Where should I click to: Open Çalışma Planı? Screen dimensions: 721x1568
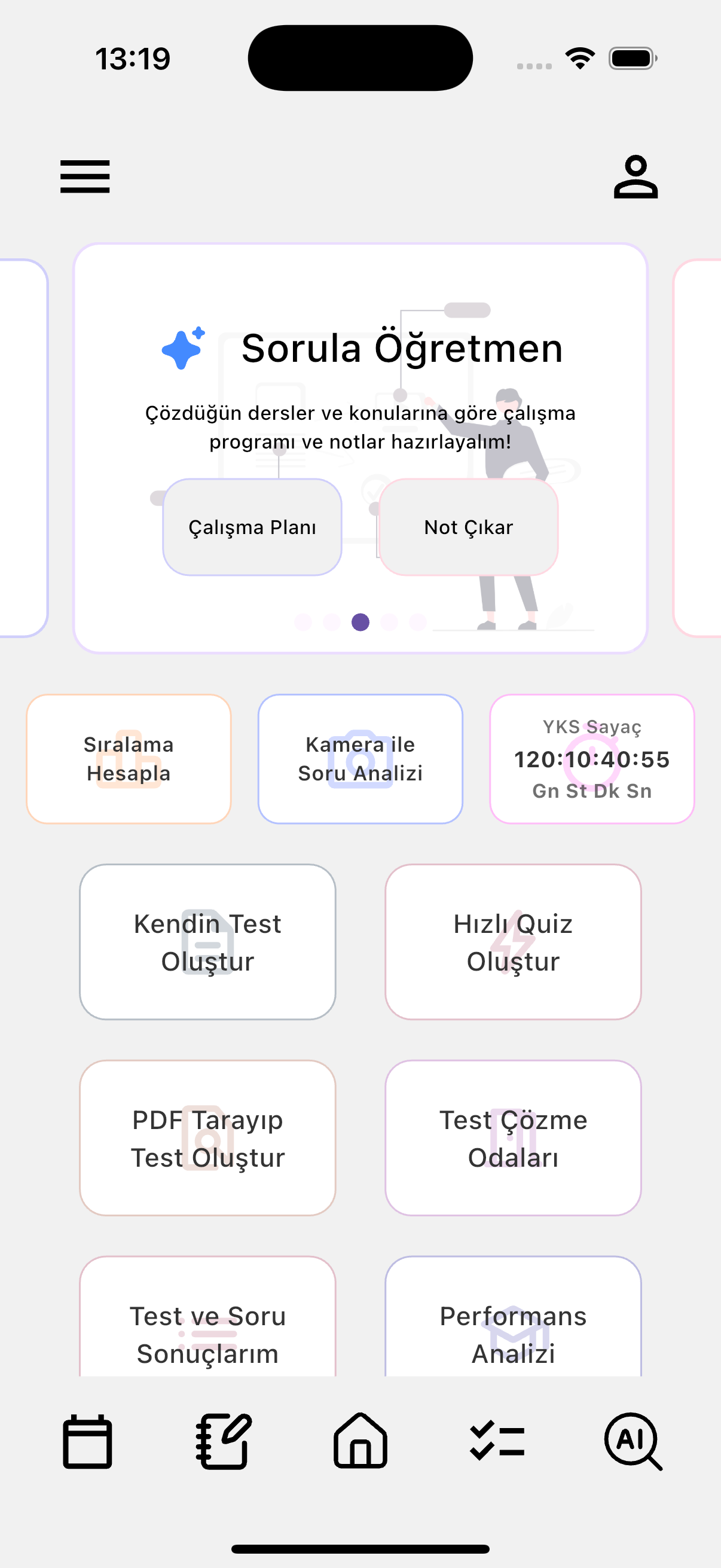pyautogui.click(x=252, y=527)
